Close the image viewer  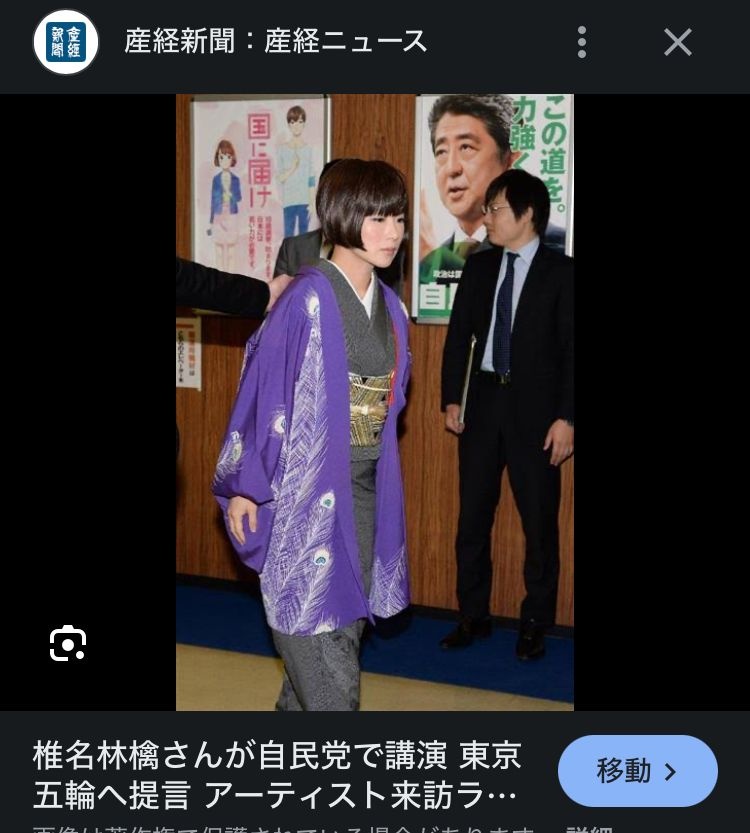(678, 42)
